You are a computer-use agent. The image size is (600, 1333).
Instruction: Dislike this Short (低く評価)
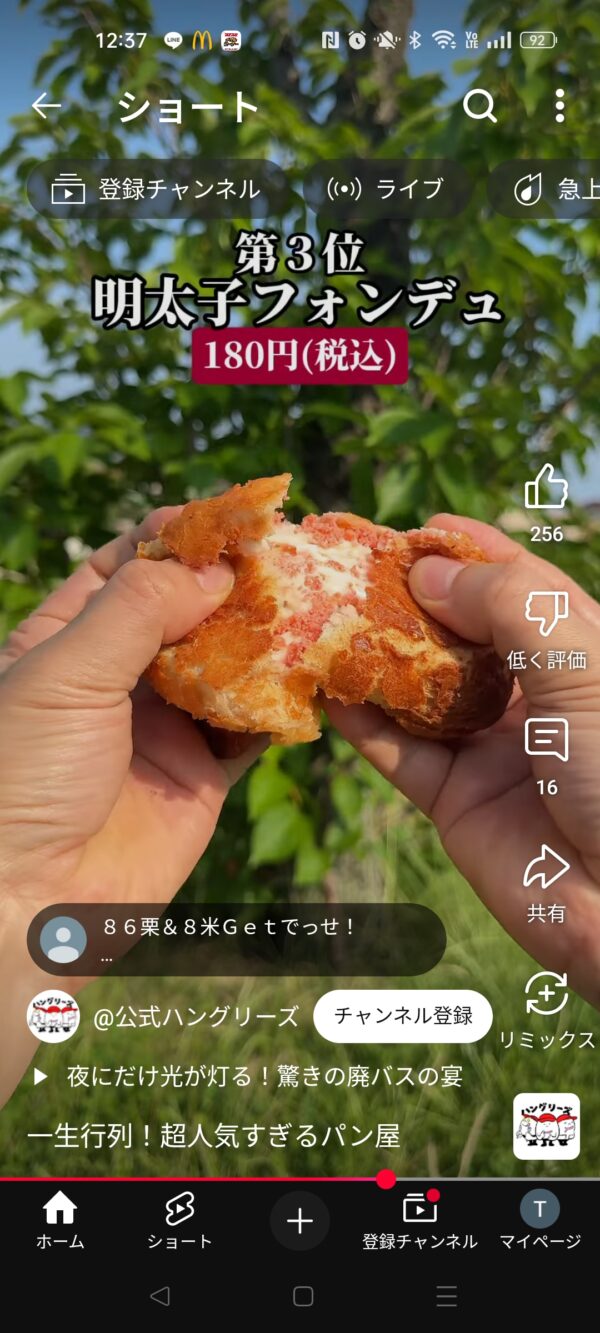point(546,614)
